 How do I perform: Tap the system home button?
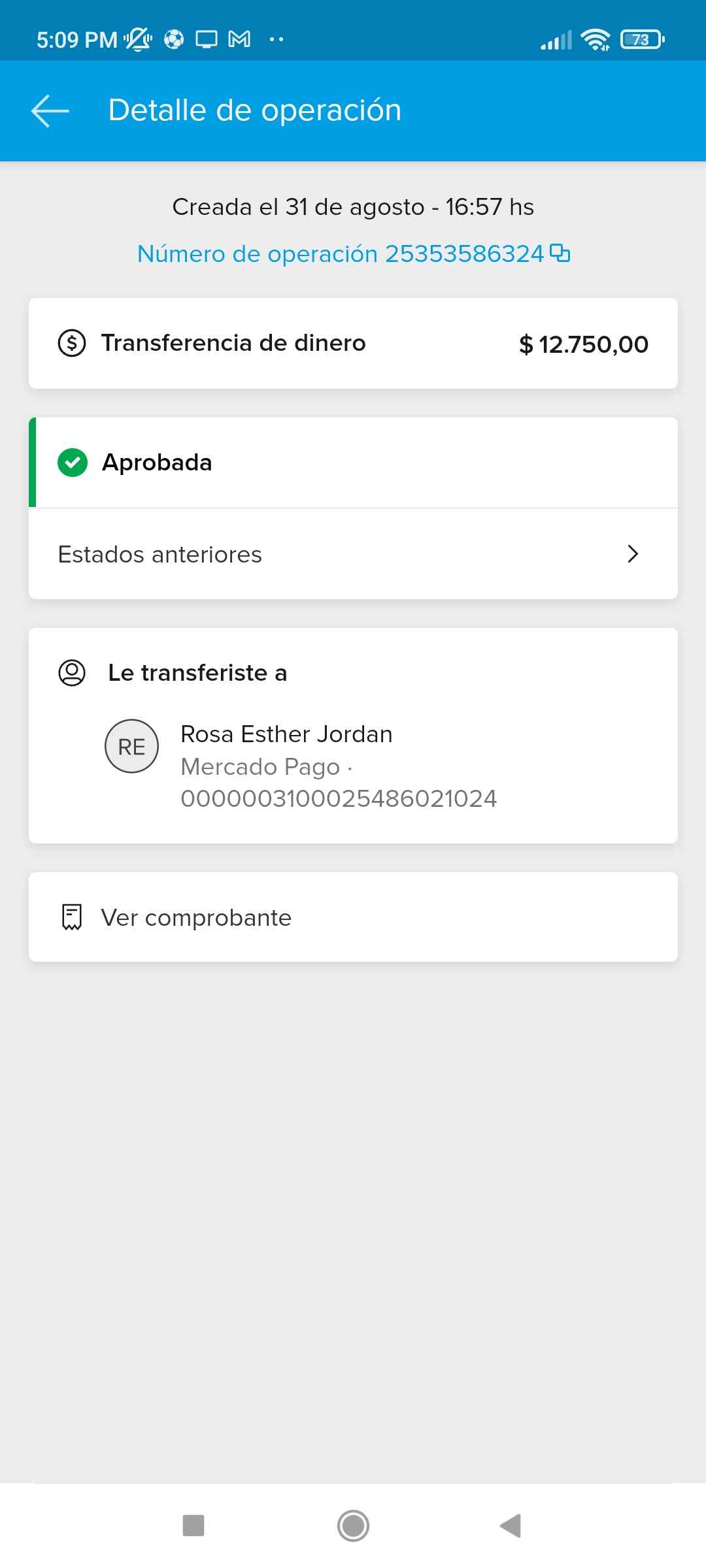pyautogui.click(x=353, y=1526)
